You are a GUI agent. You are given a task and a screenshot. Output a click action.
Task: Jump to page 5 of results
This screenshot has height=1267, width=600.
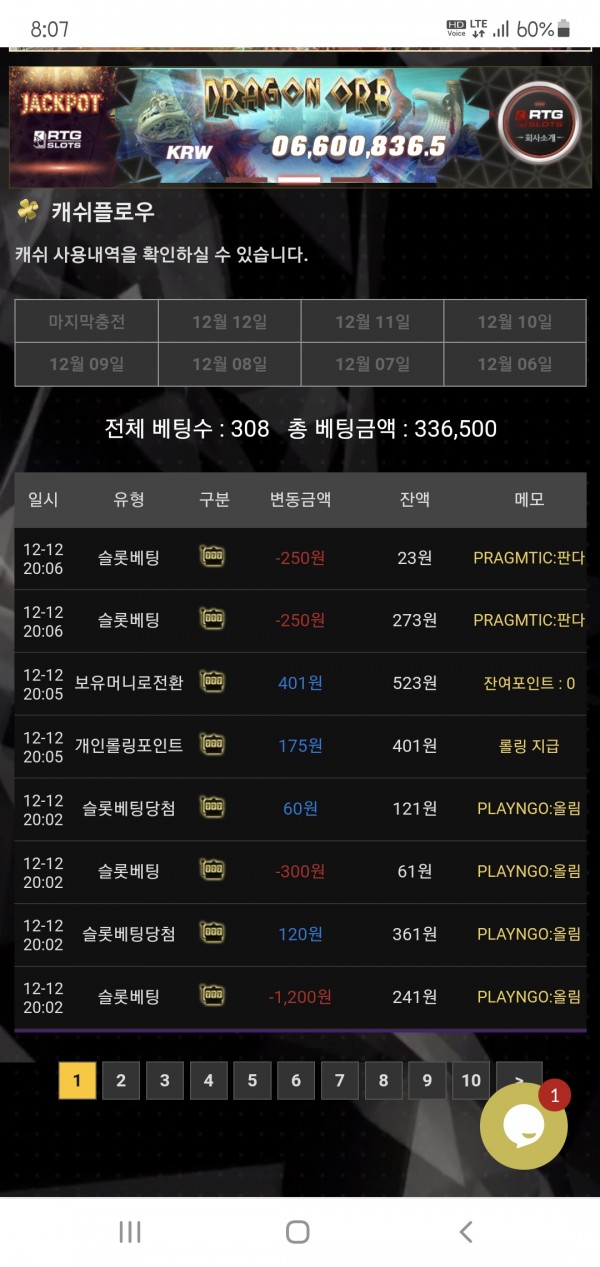coord(252,1080)
